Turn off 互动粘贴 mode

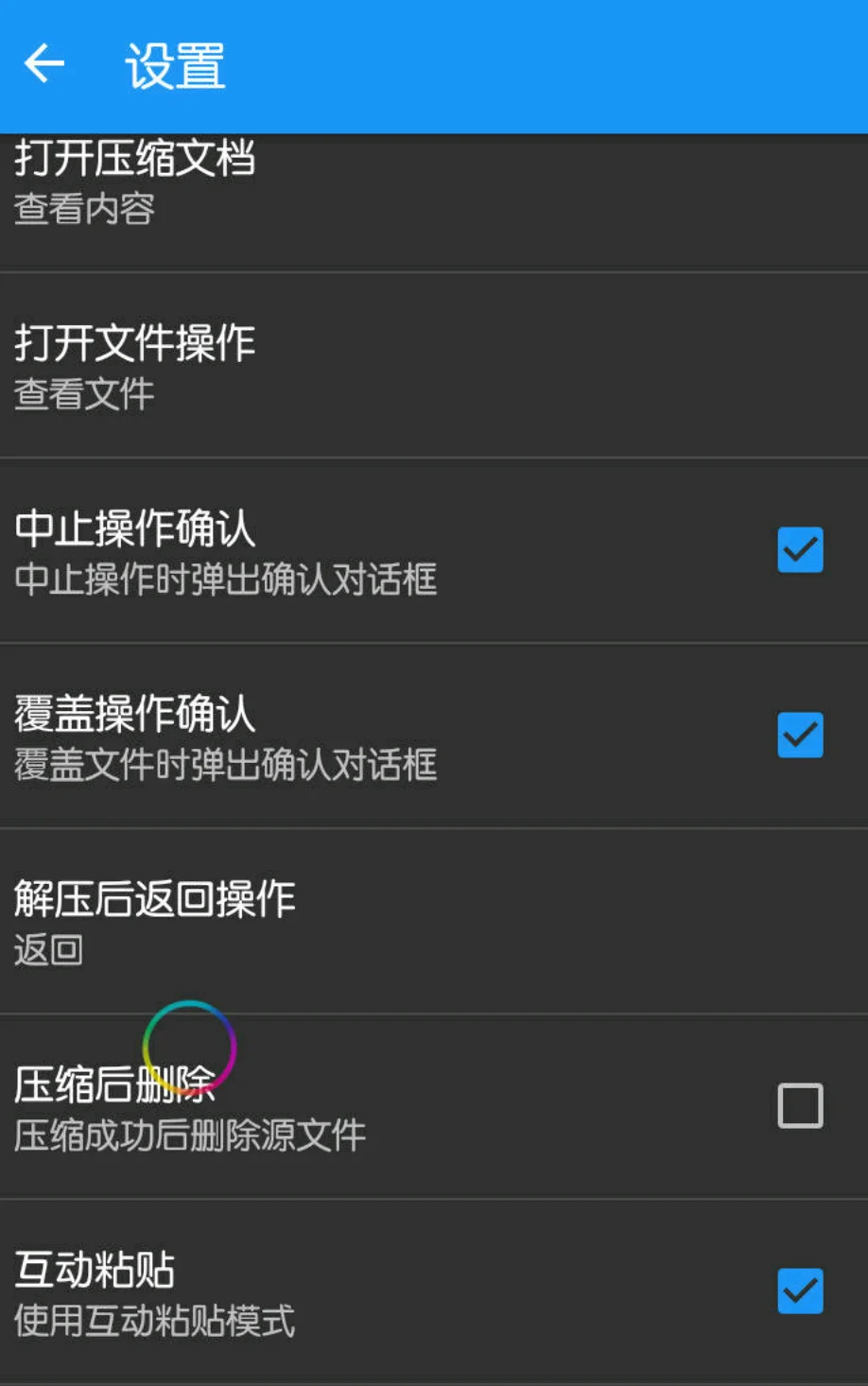(800, 1292)
